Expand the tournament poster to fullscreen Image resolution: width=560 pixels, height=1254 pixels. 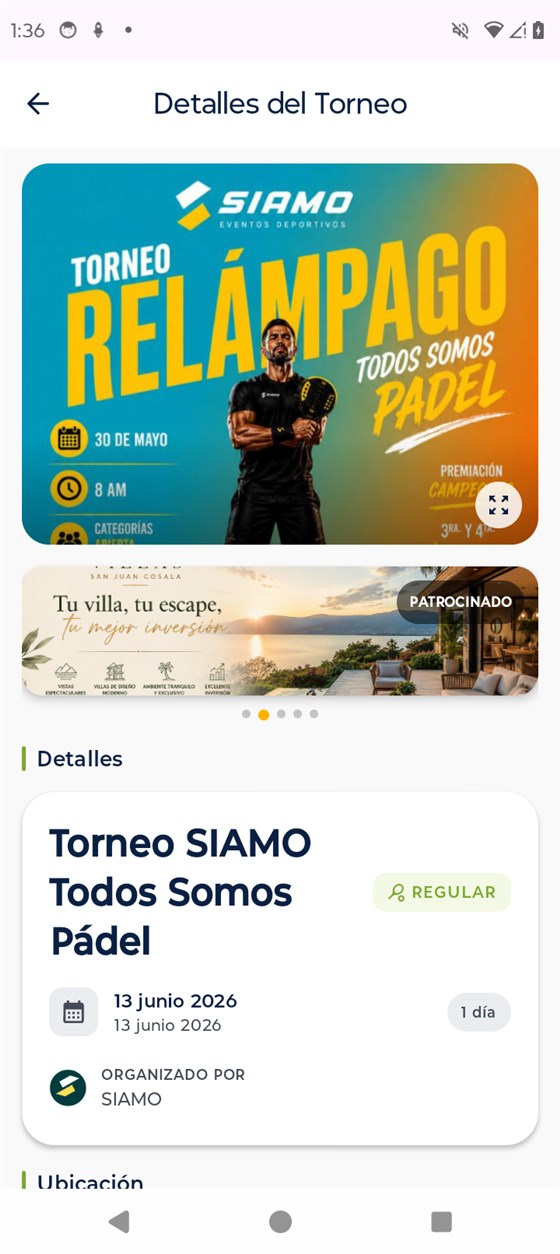pyautogui.click(x=498, y=505)
